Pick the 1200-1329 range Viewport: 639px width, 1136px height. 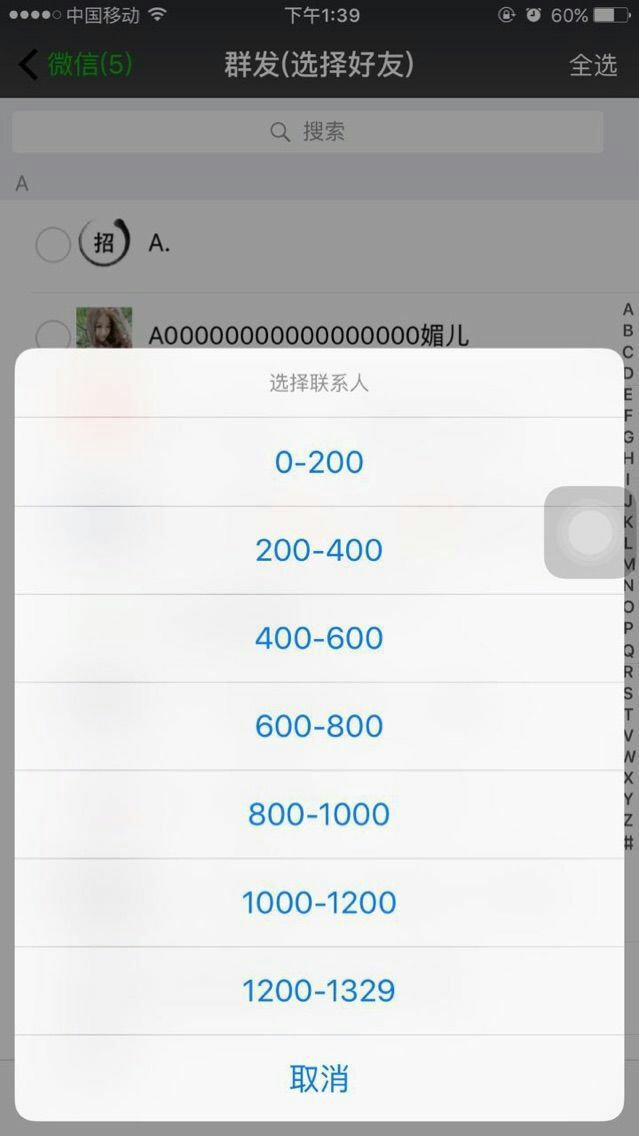[x=319, y=991]
